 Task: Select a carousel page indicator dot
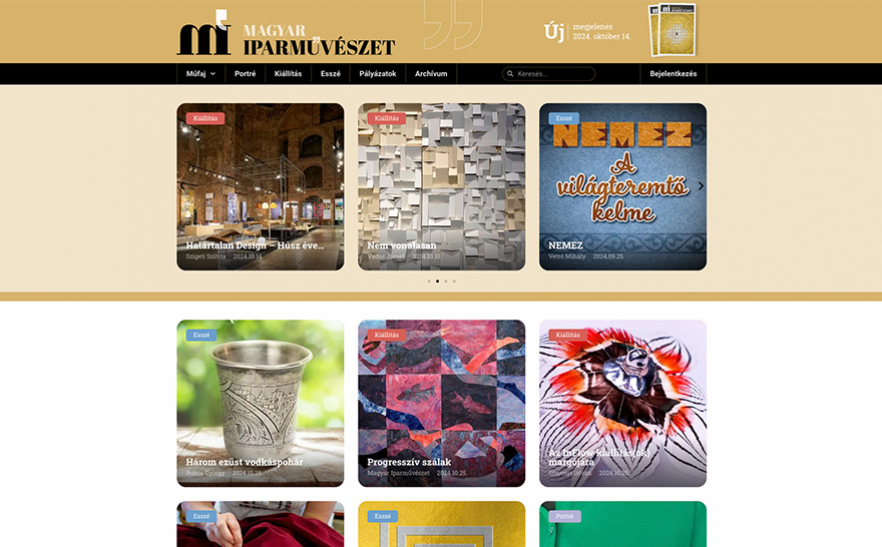(x=446, y=281)
